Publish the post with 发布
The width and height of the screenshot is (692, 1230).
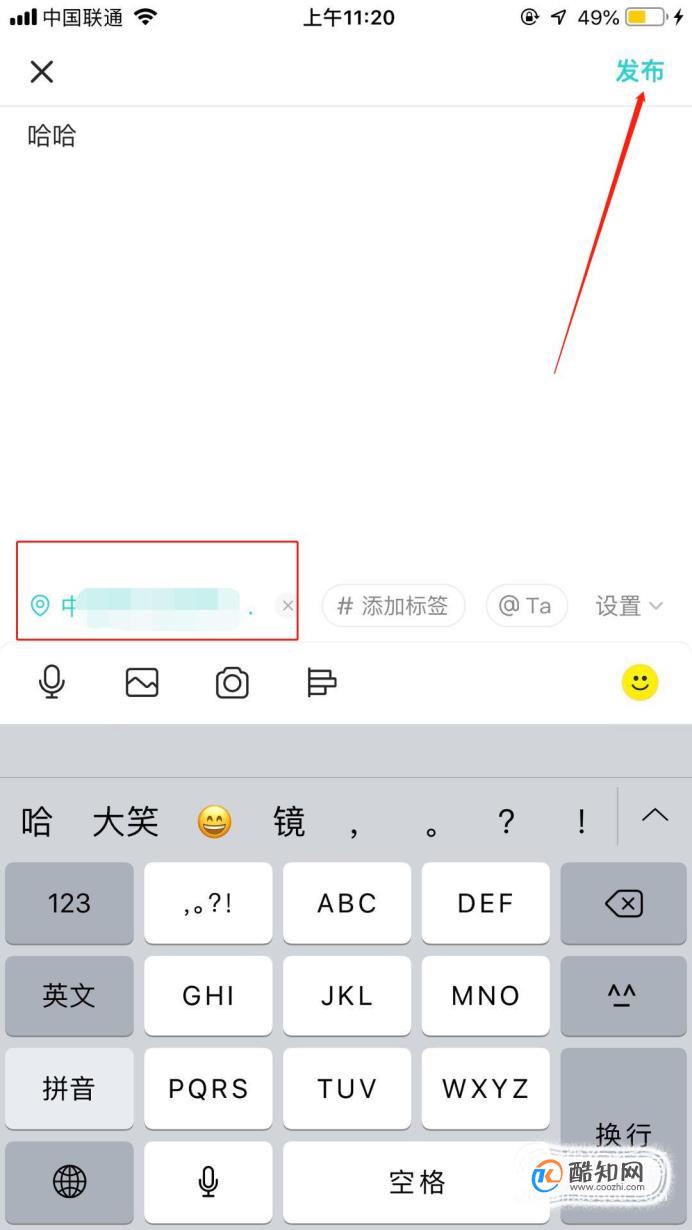pyautogui.click(x=639, y=71)
